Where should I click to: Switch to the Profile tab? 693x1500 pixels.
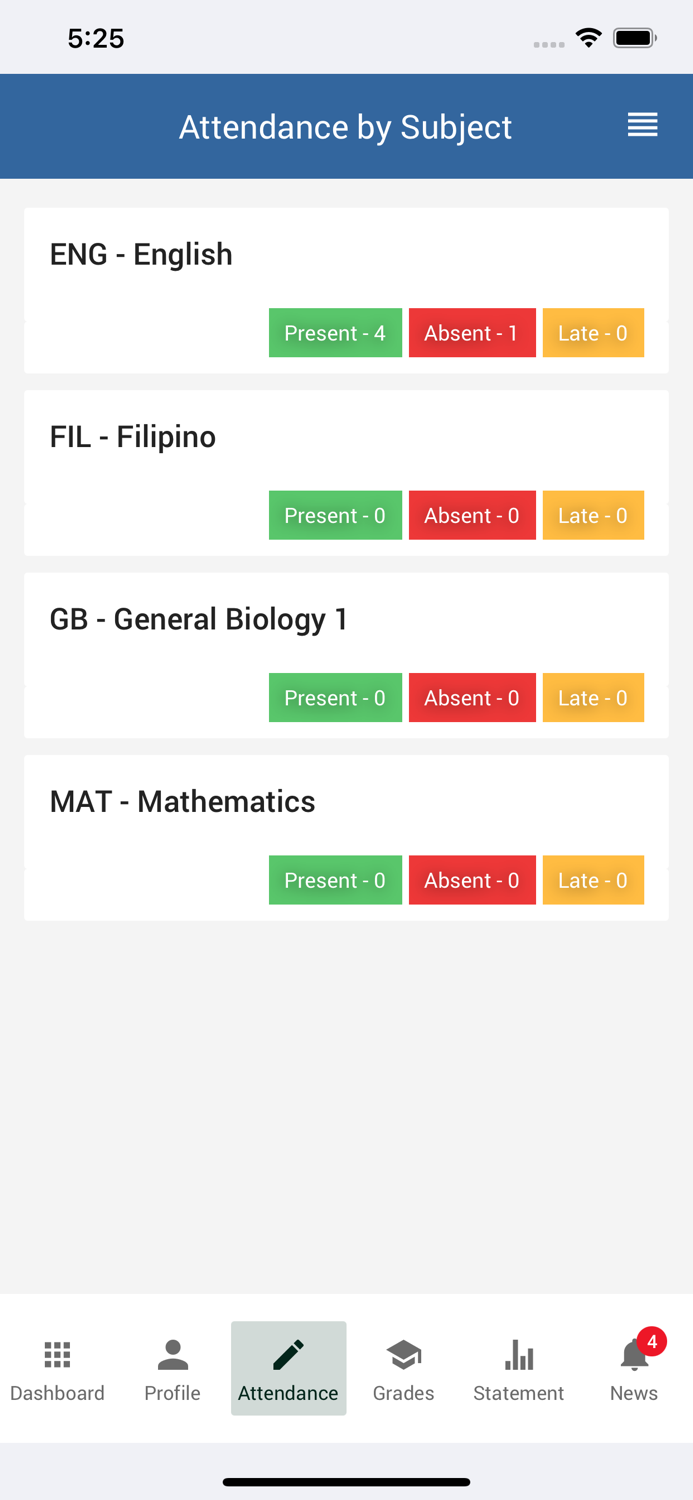click(x=172, y=1369)
